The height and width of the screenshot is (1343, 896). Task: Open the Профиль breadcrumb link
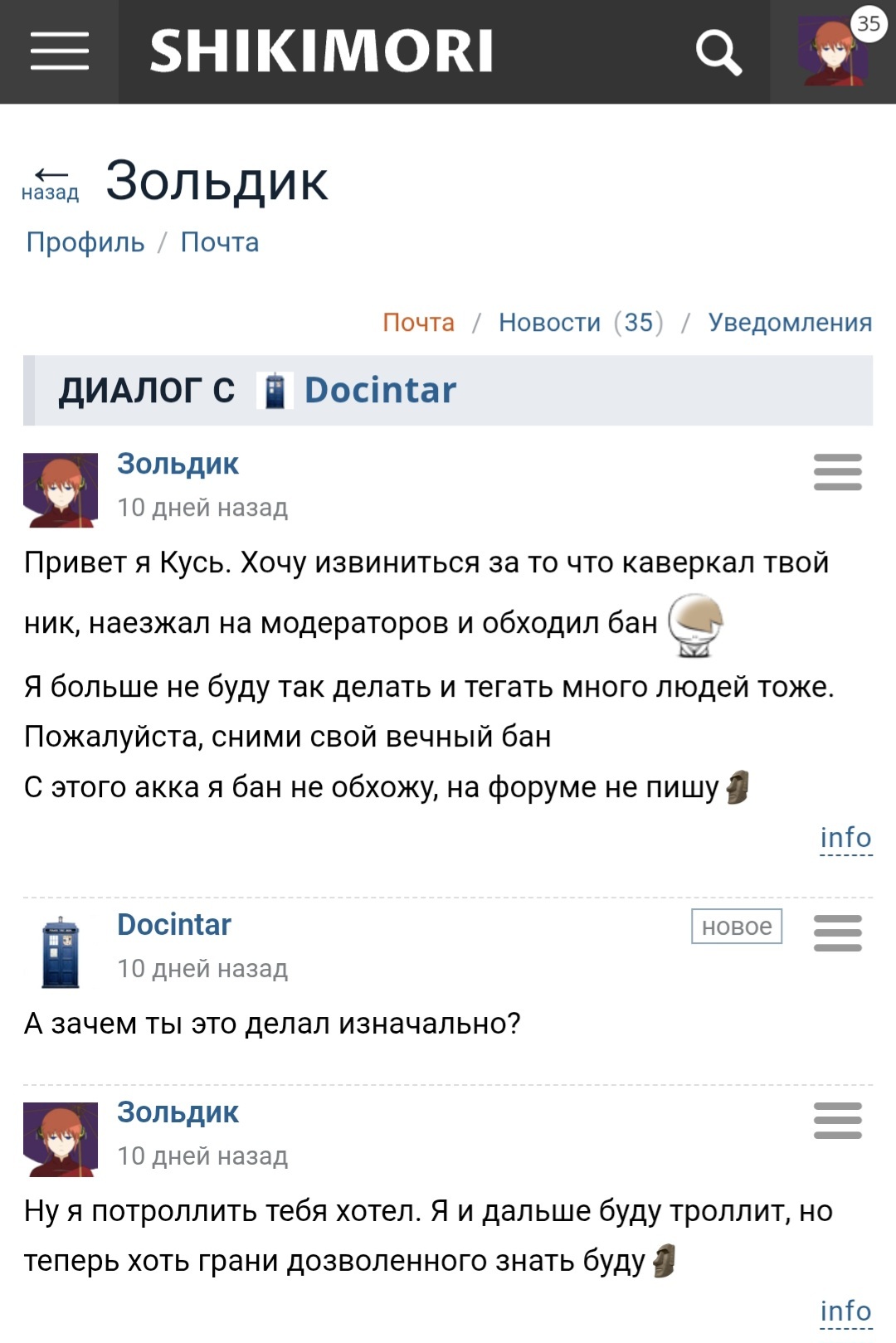tap(85, 242)
